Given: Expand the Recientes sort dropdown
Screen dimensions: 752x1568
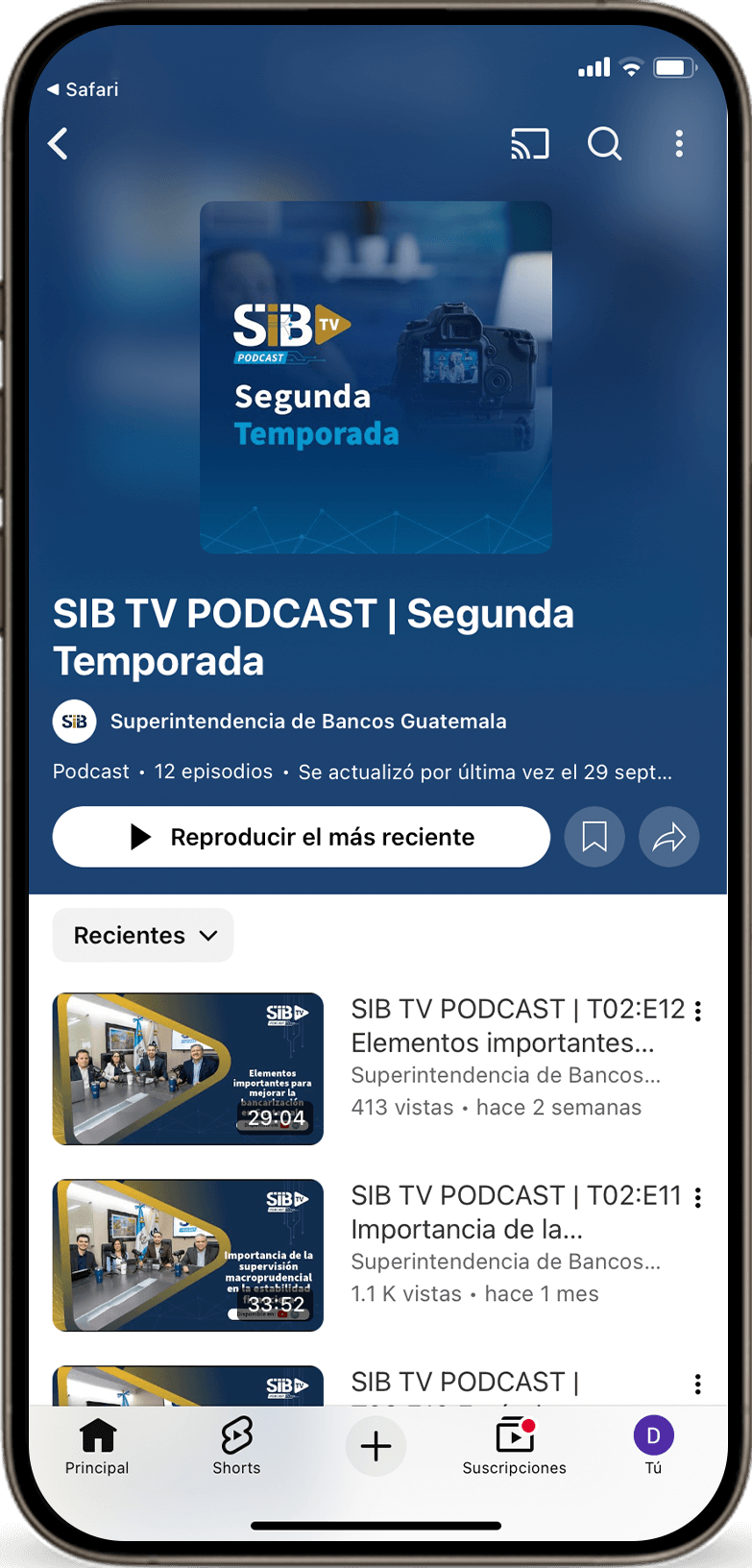Looking at the screenshot, I should click(143, 935).
